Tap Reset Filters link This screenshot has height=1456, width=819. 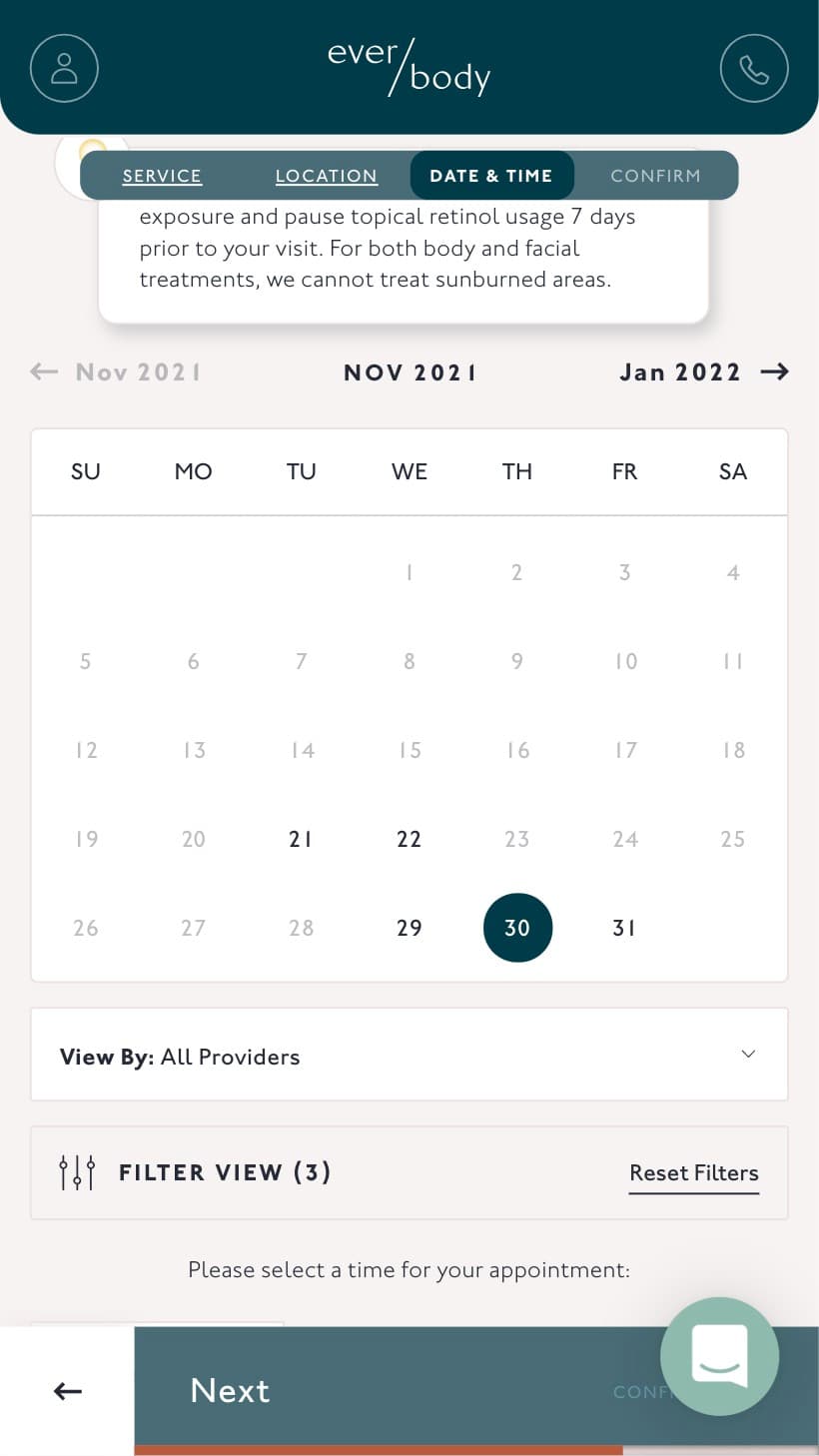694,1173
